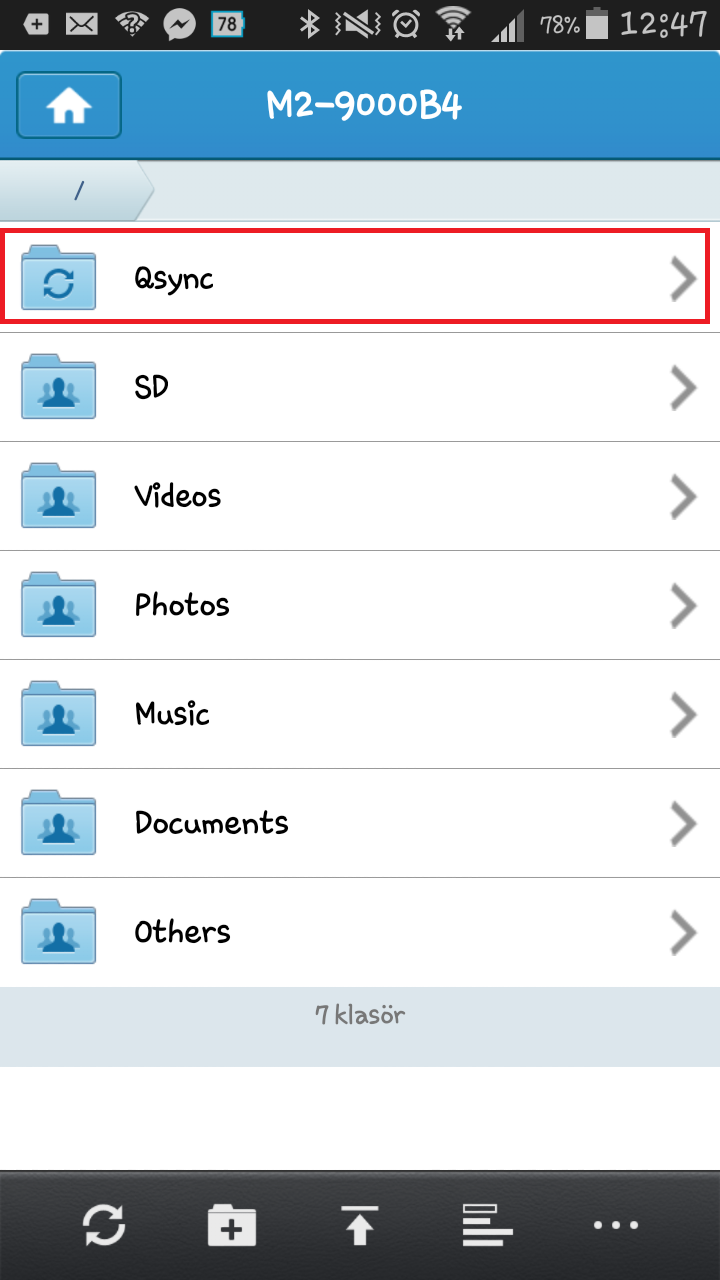The height and width of the screenshot is (1280, 720).
Task: Open the Others folder
Action: pos(360,932)
